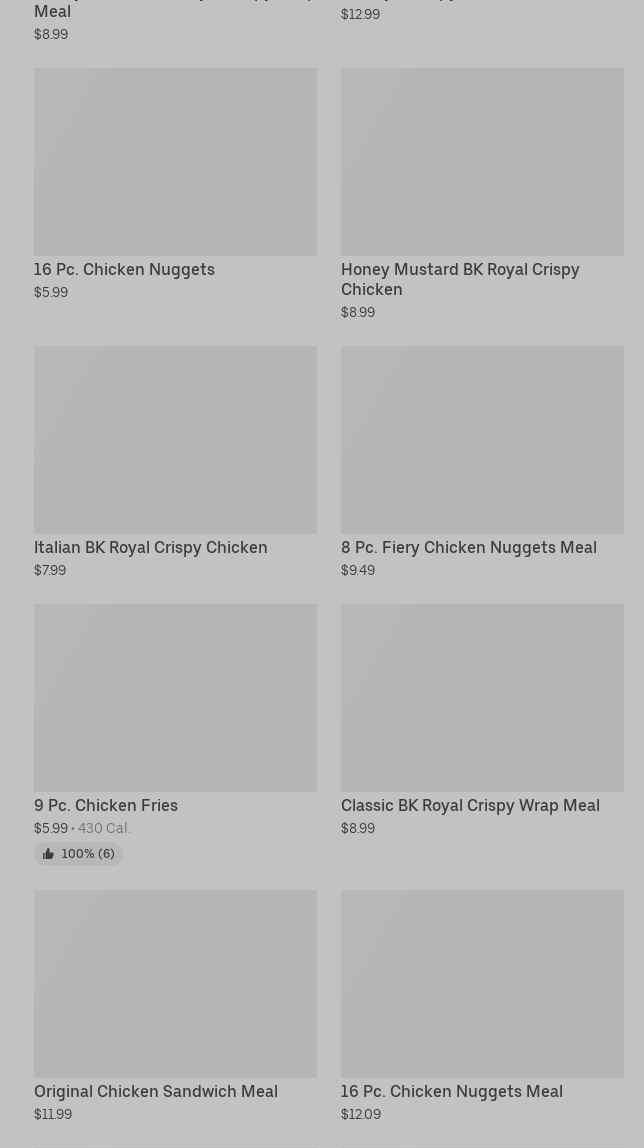Open Italian BK Royal Crispy Chicken
Screen dimensions: 644x1148
tap(176, 462)
